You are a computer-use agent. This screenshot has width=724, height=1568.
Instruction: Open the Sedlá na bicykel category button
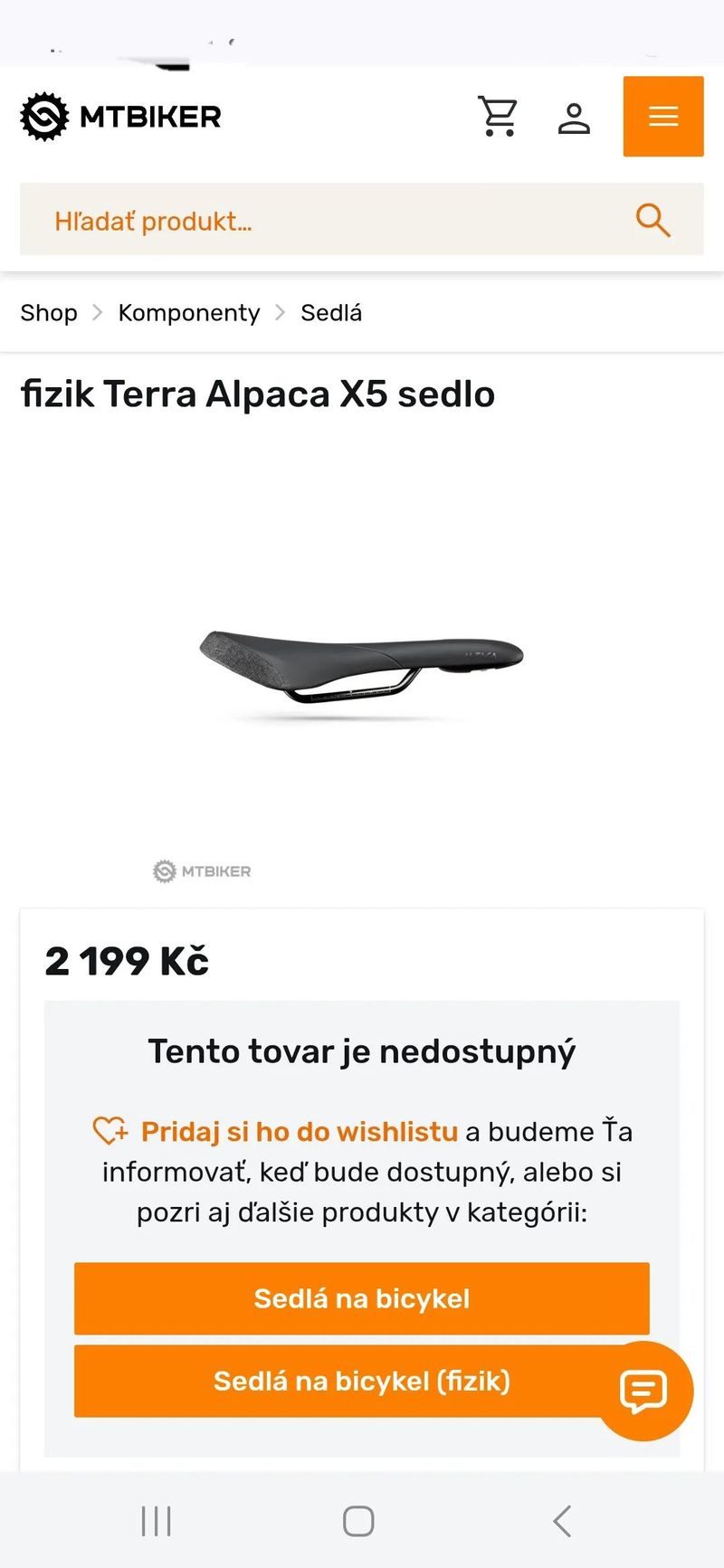coord(362,1298)
